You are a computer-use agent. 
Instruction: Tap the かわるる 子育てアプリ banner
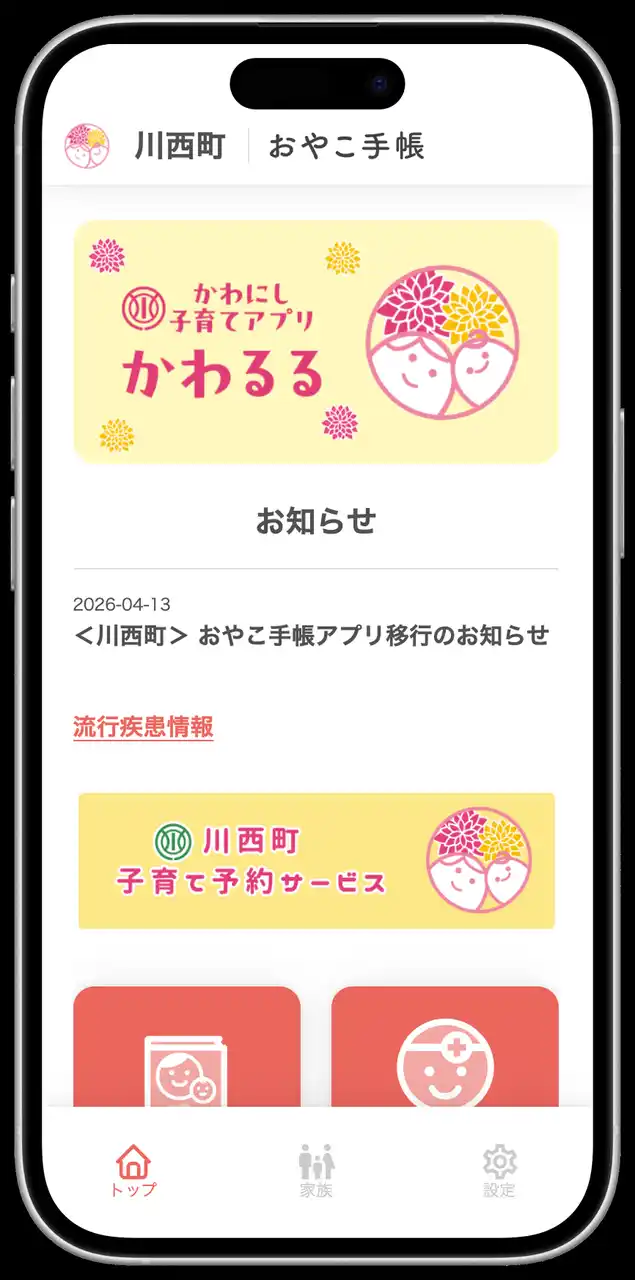click(x=316, y=342)
